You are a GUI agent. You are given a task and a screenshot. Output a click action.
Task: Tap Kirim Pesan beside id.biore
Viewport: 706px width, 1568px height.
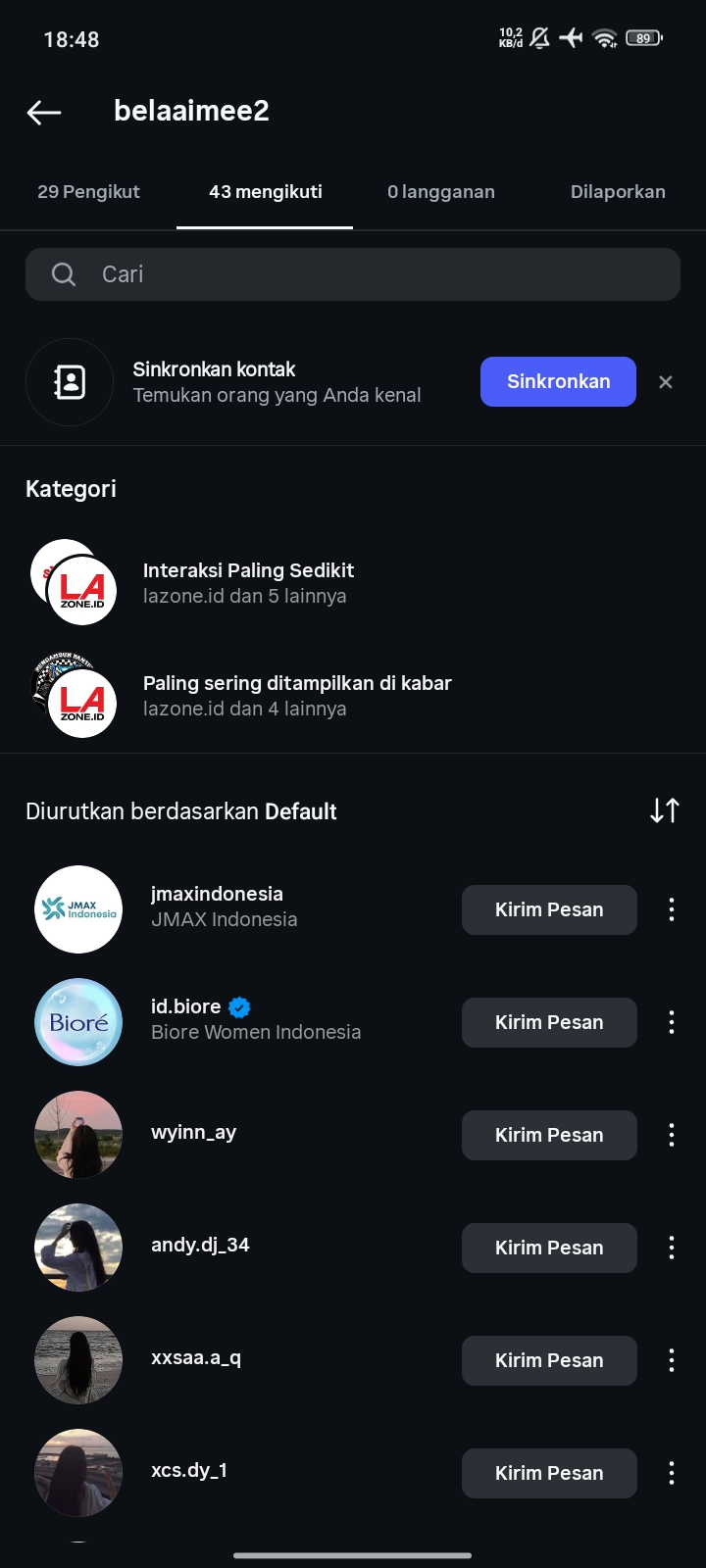(x=549, y=1022)
